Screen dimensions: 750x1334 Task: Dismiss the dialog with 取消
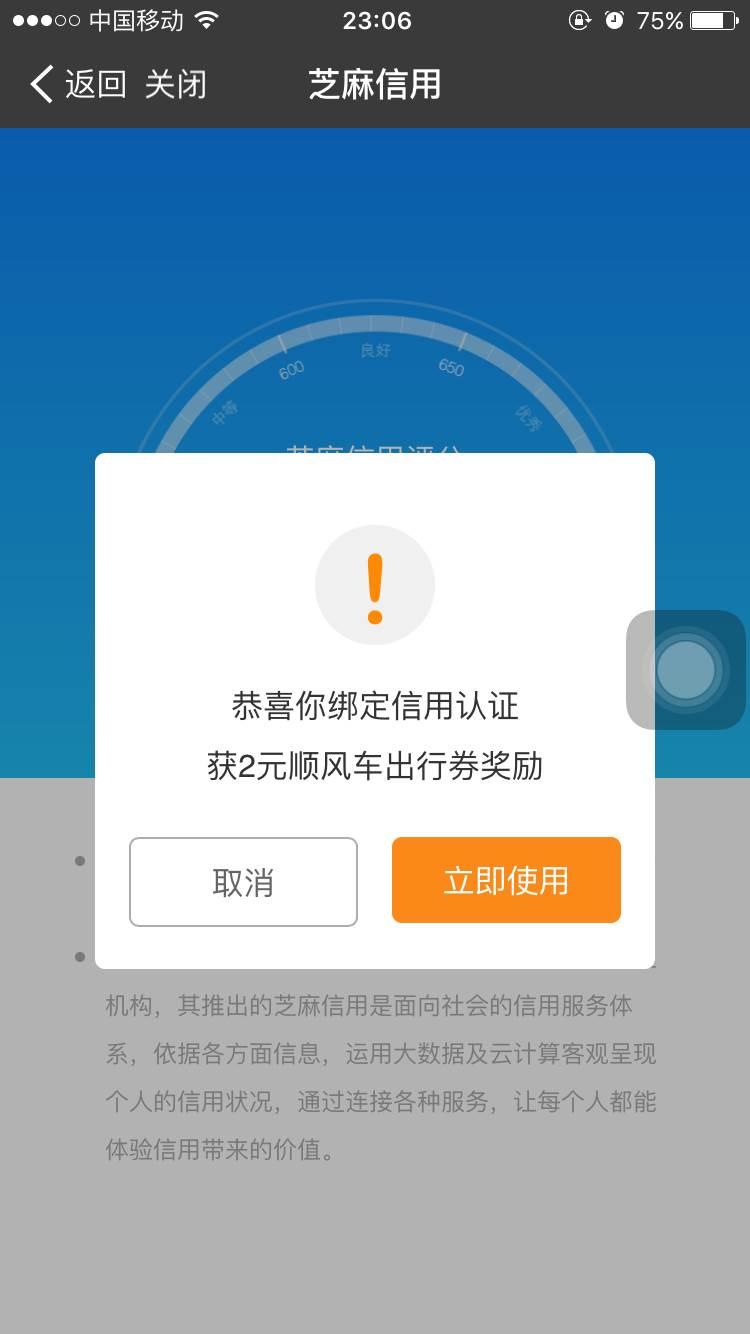[243, 882]
